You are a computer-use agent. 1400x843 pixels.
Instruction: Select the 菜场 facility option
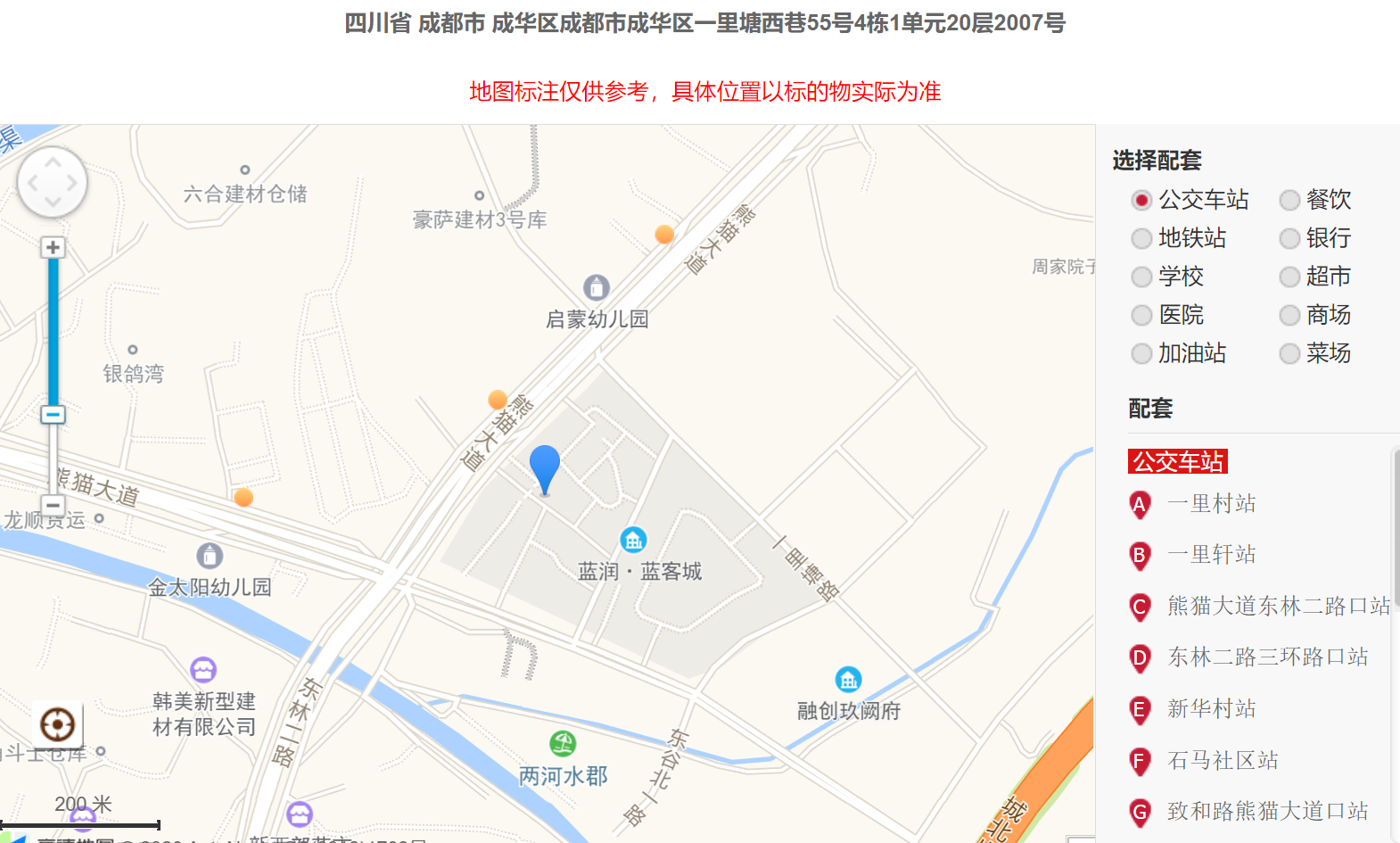click(x=1289, y=354)
